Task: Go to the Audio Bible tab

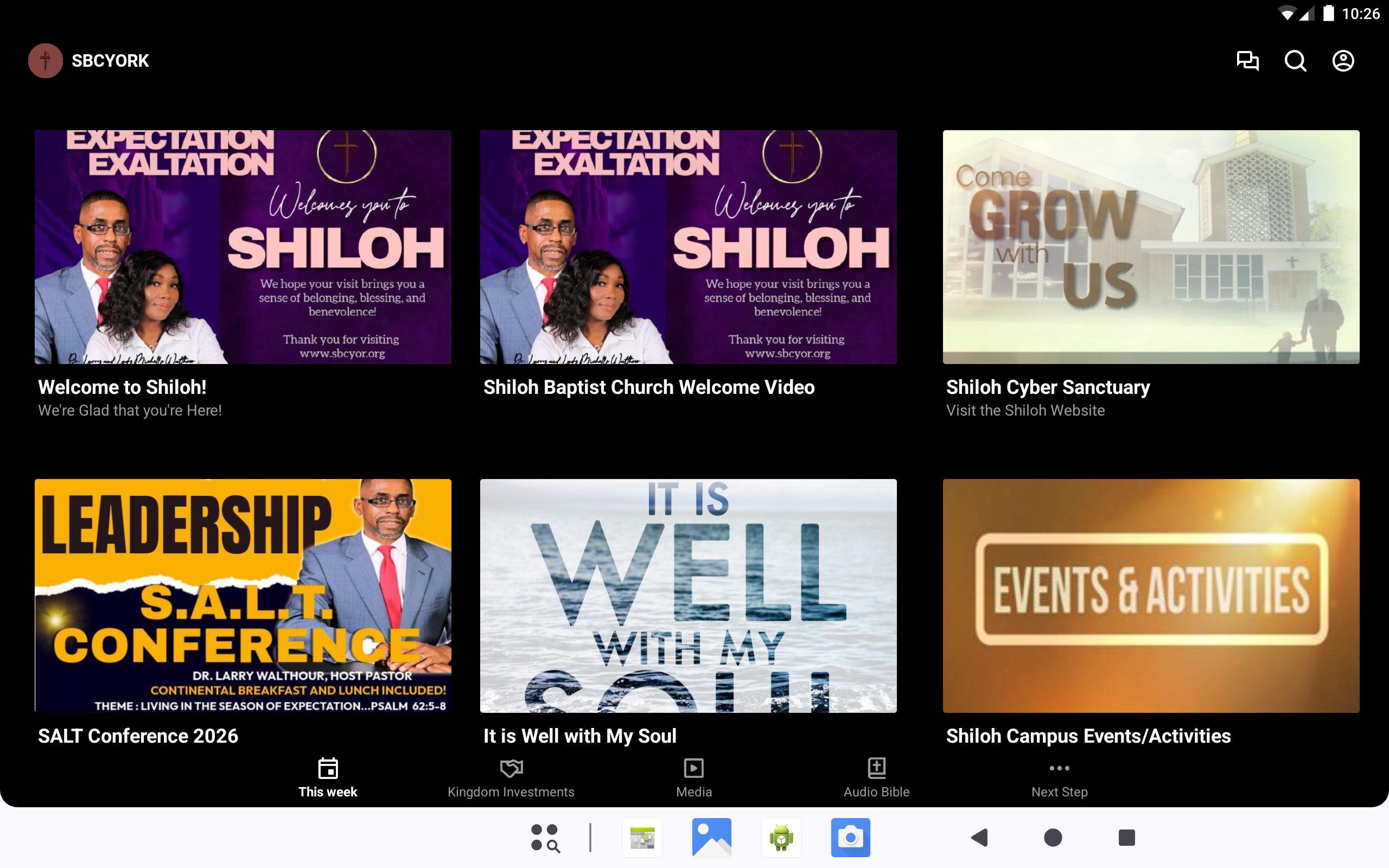Action: pyautogui.click(x=876, y=778)
